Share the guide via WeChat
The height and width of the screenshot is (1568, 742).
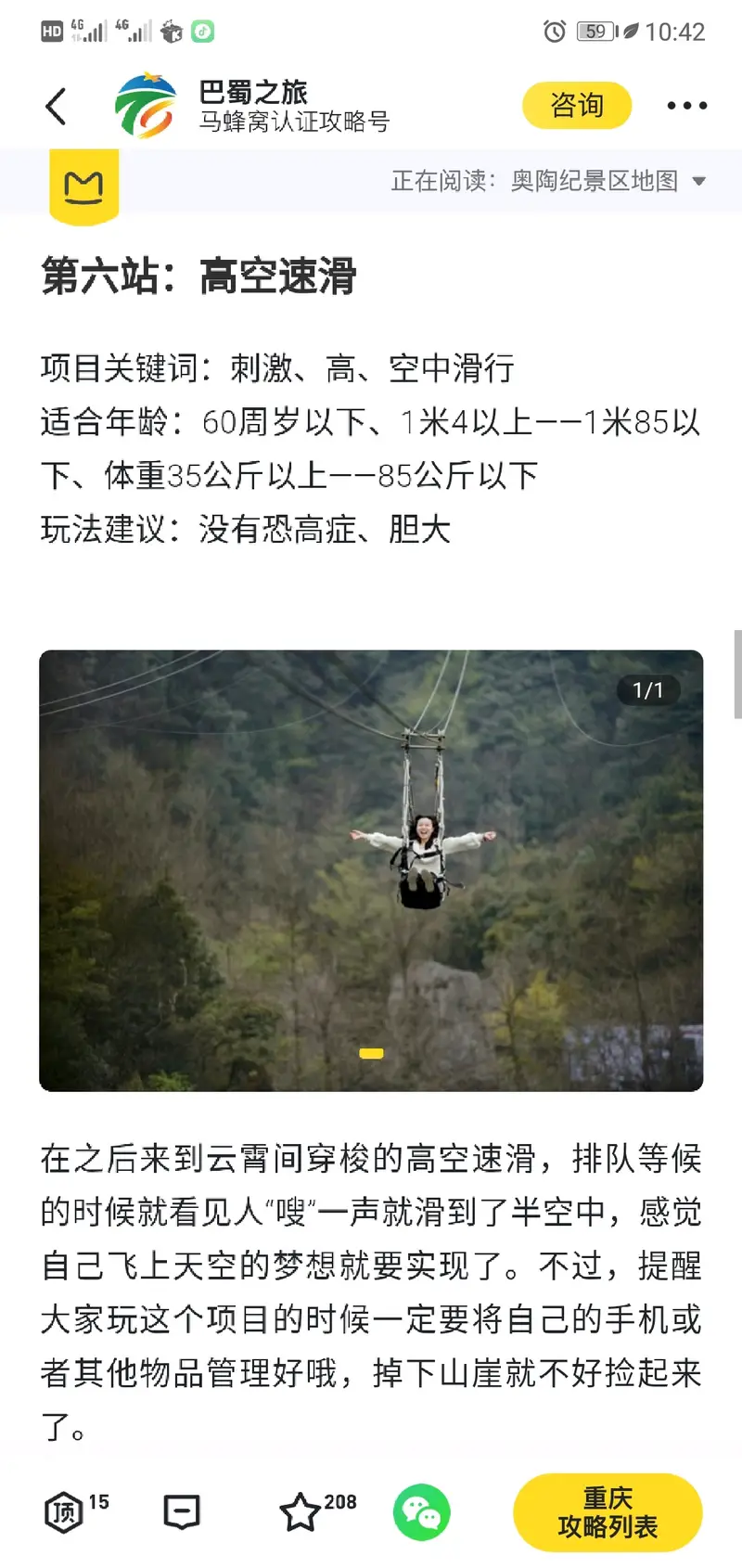click(x=422, y=1512)
